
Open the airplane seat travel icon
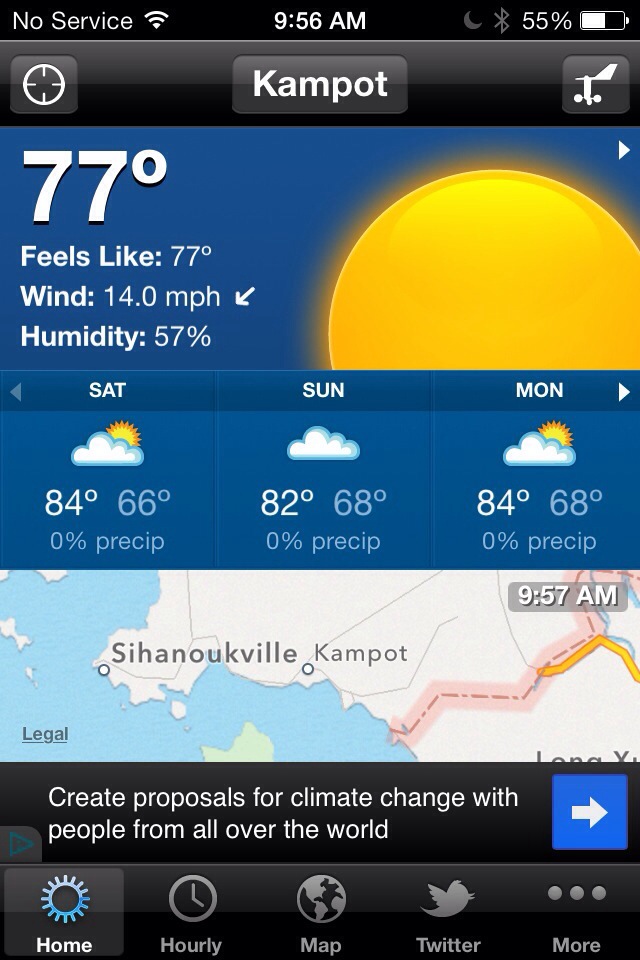tap(595, 85)
